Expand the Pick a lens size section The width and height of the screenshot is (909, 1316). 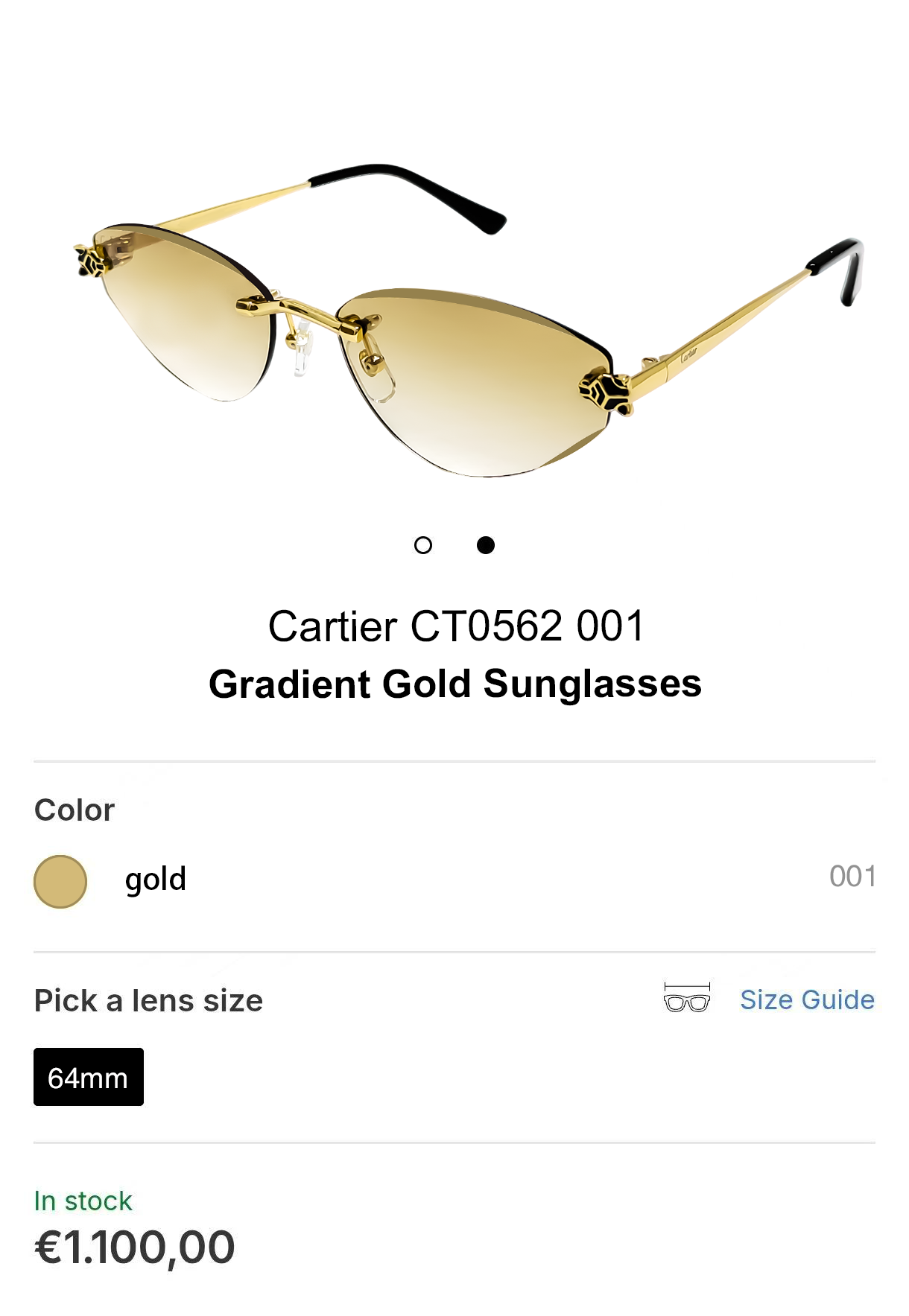(148, 1001)
